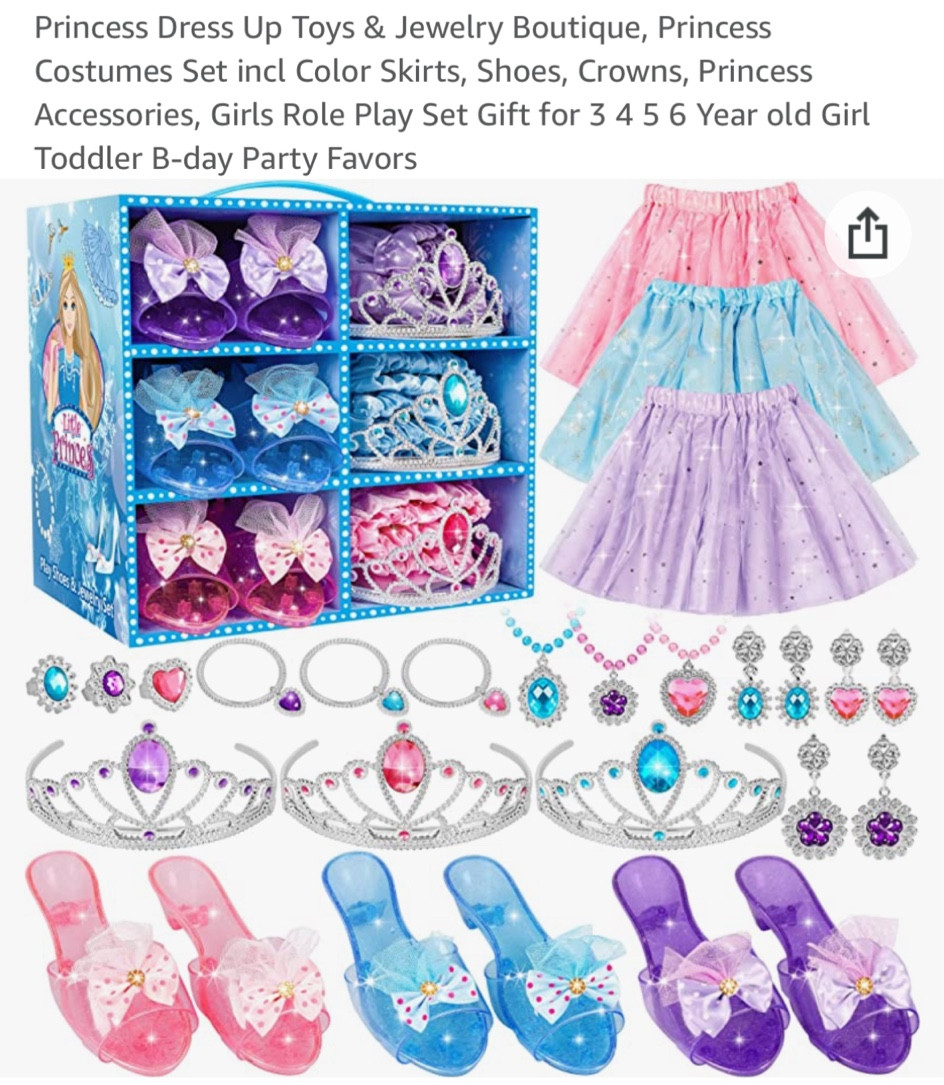The height and width of the screenshot is (1085, 944).
Task: Share this princess dress up product
Action: click(x=866, y=234)
